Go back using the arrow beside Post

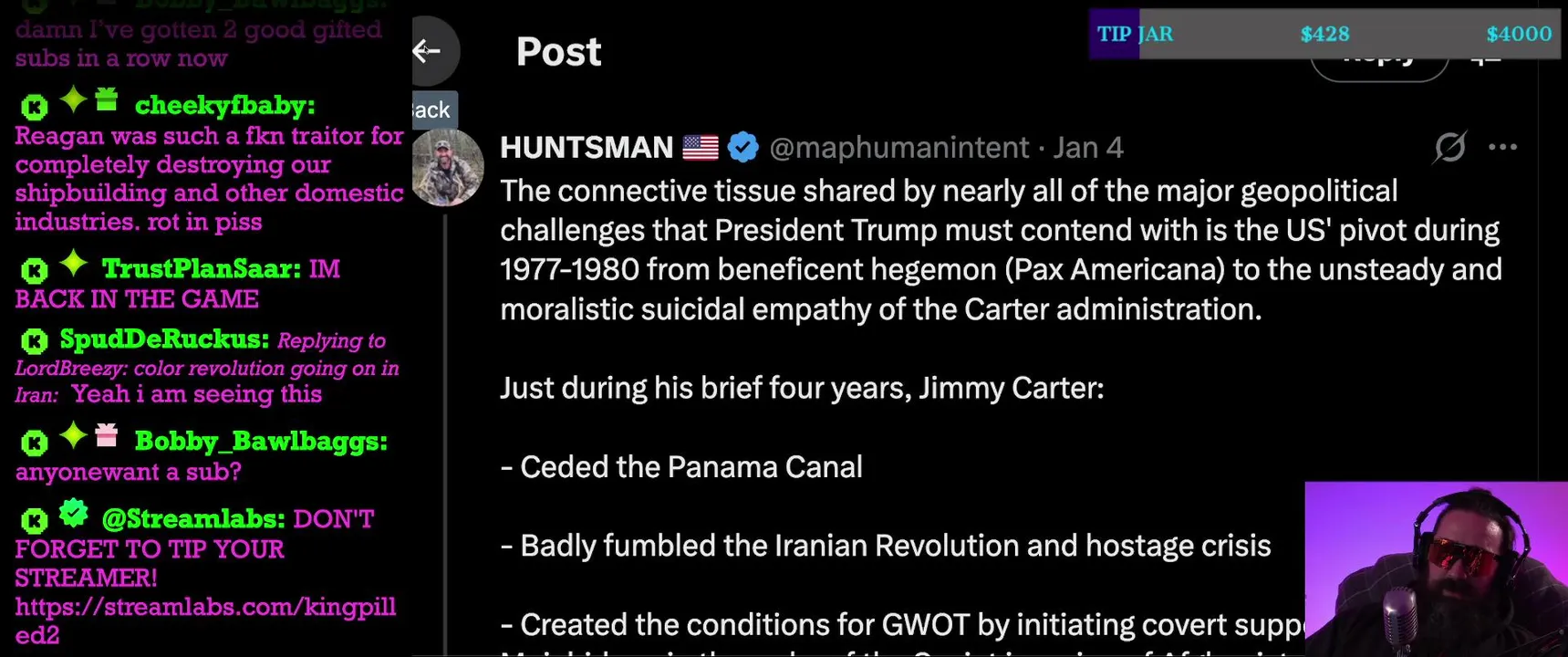click(428, 51)
